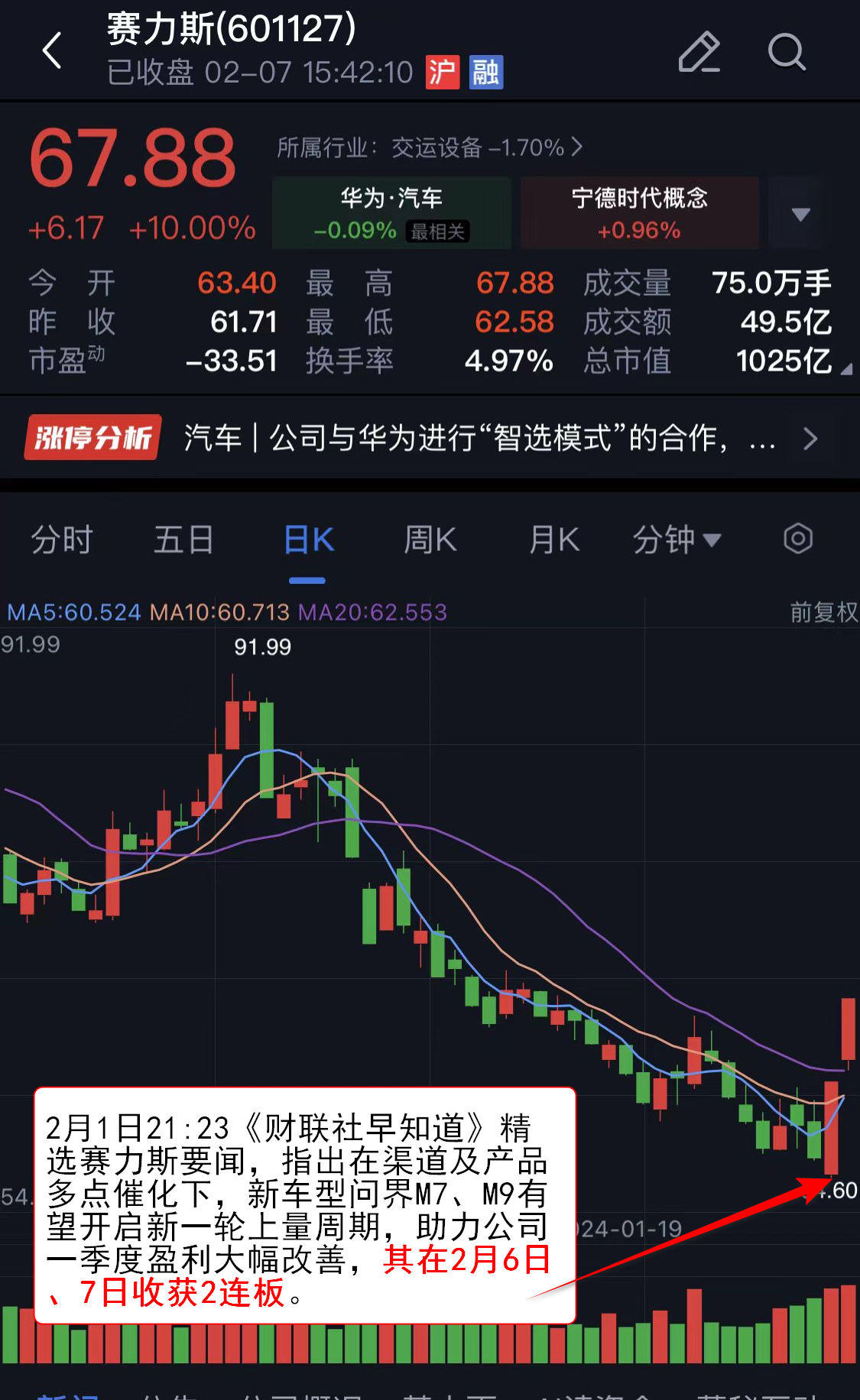
Task: Switch to the 周K chart tab
Action: (x=430, y=540)
